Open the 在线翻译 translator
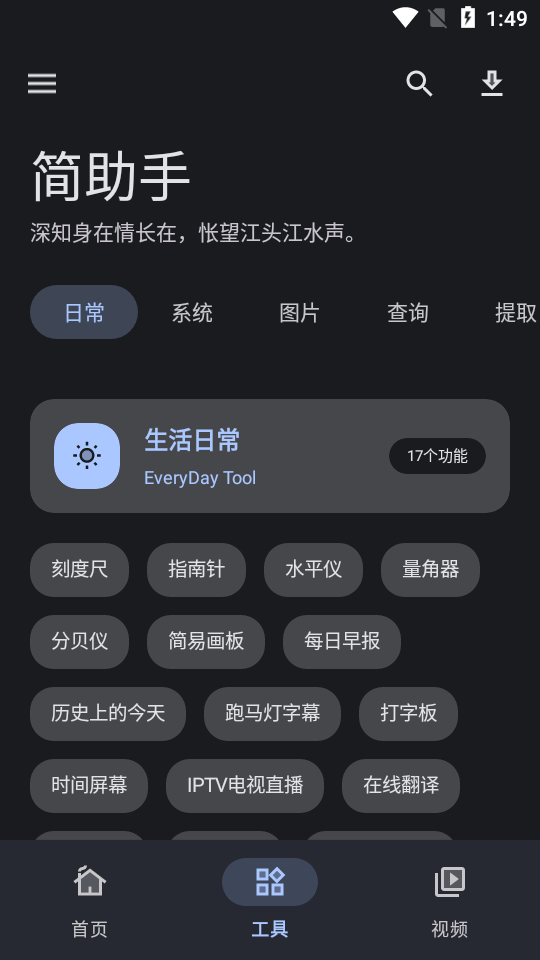Screen dimensions: 540x960 pos(401,786)
